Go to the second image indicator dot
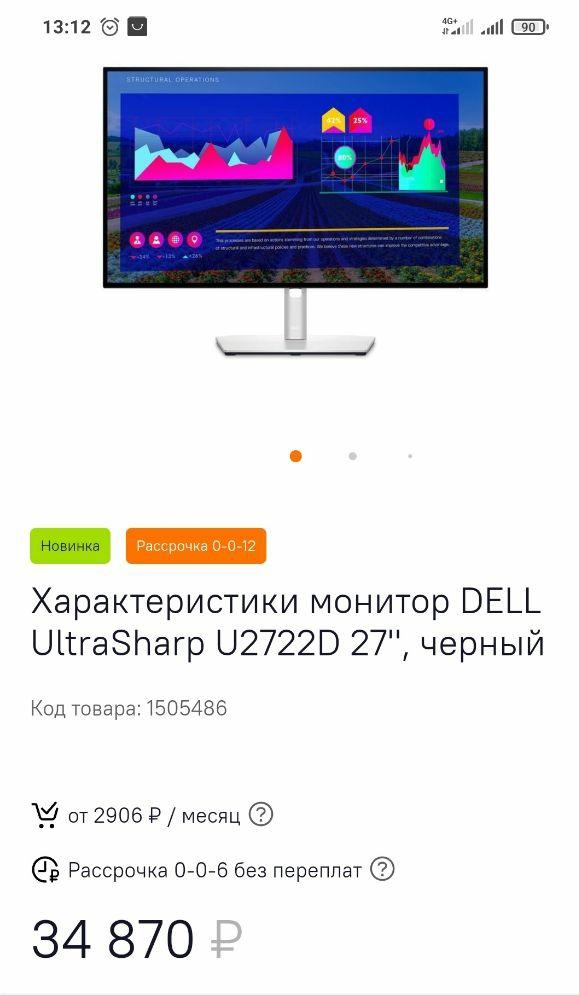This screenshot has height=995, width=579. pyautogui.click(x=352, y=456)
